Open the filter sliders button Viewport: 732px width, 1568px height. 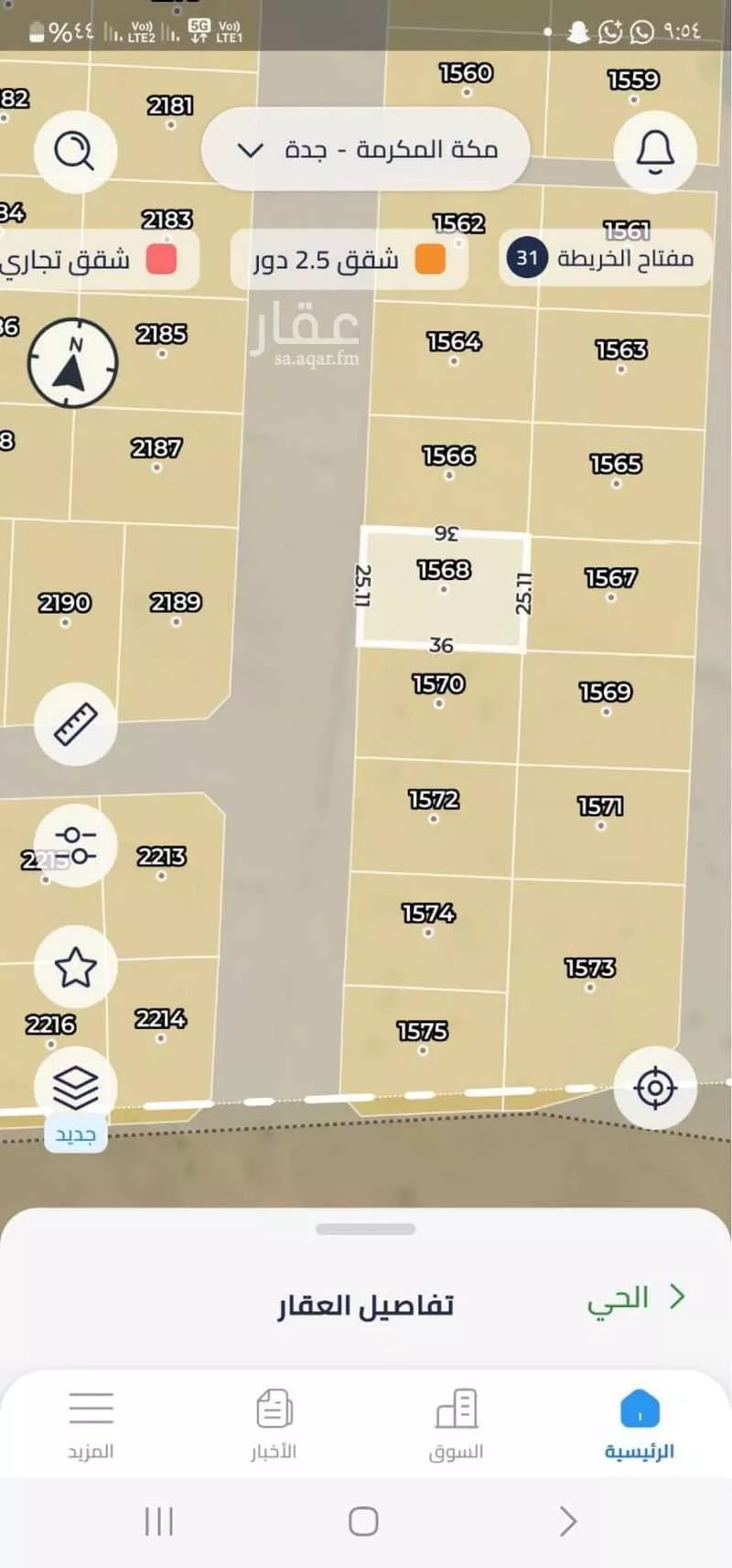[x=75, y=845]
